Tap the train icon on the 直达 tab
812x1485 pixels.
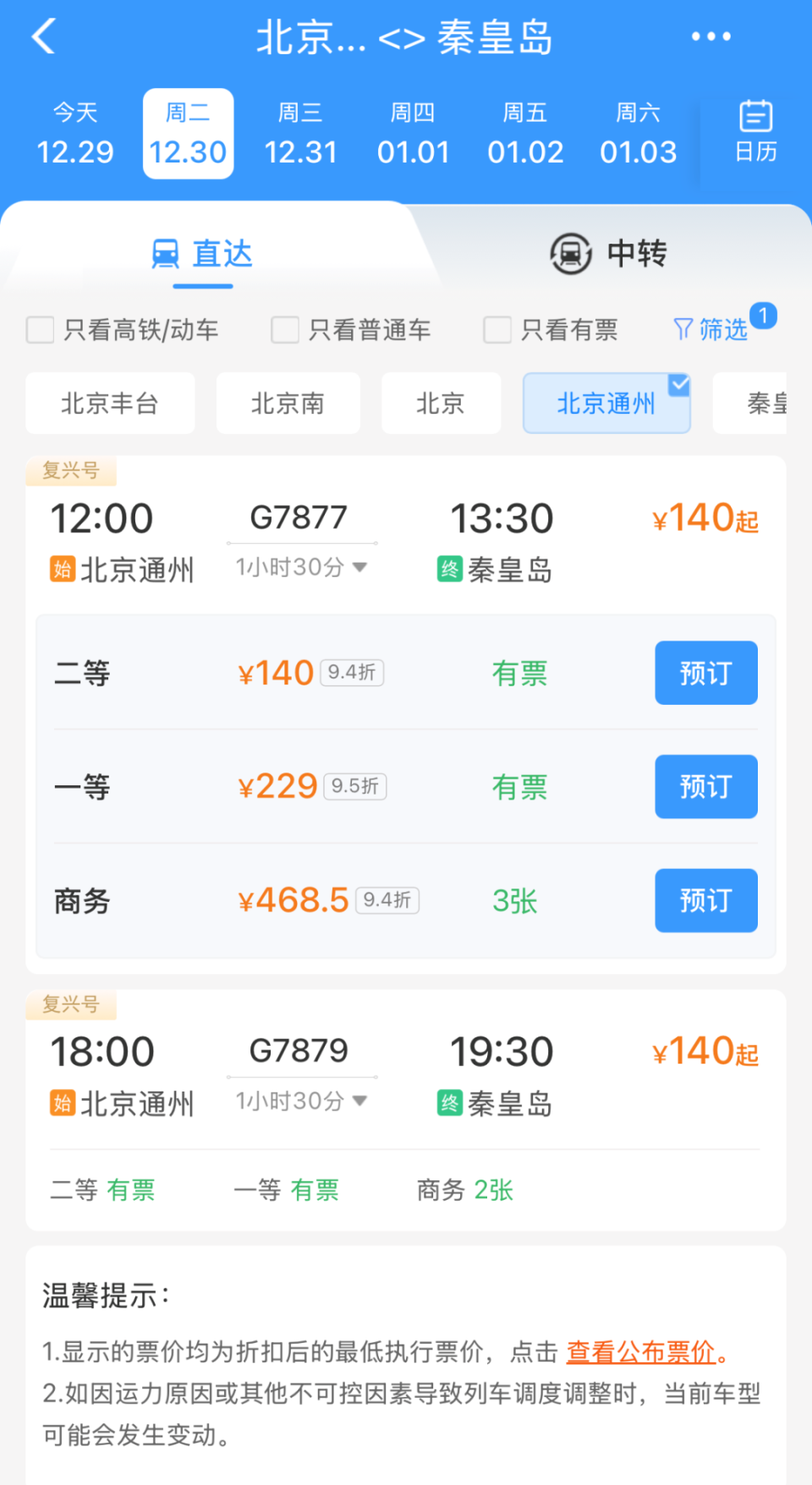166,253
